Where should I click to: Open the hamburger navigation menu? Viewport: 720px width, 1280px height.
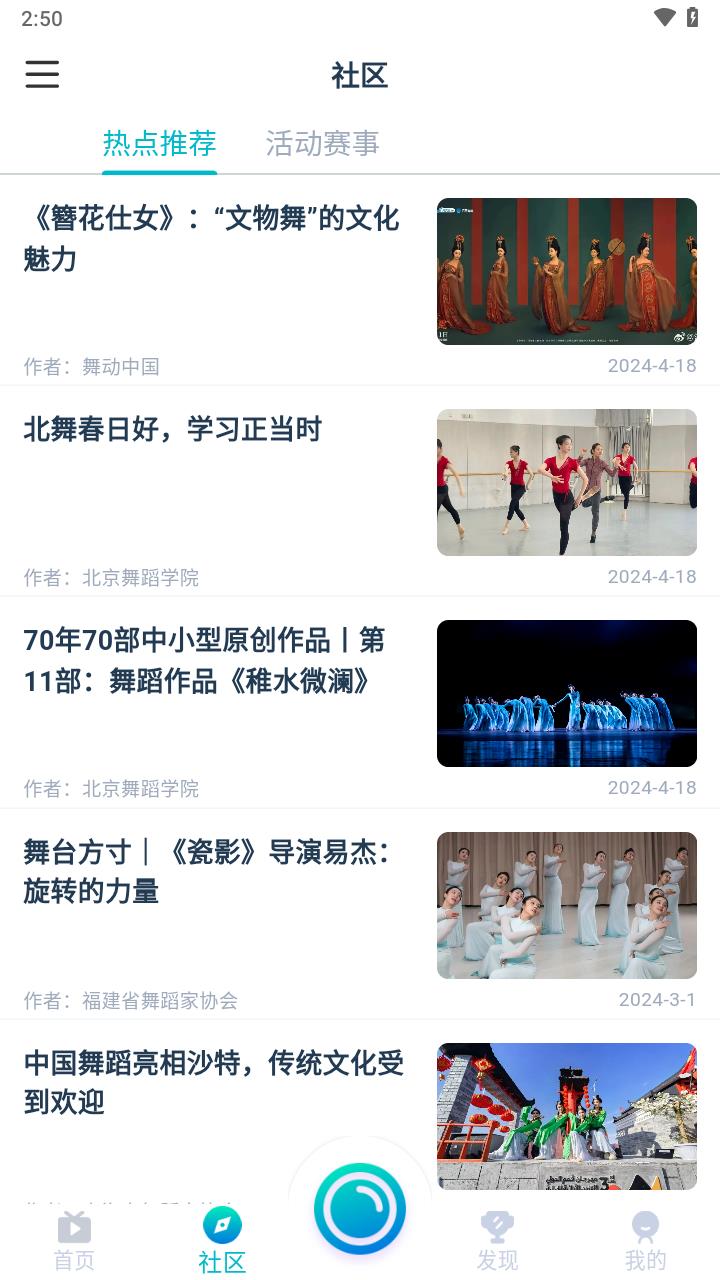click(42, 75)
